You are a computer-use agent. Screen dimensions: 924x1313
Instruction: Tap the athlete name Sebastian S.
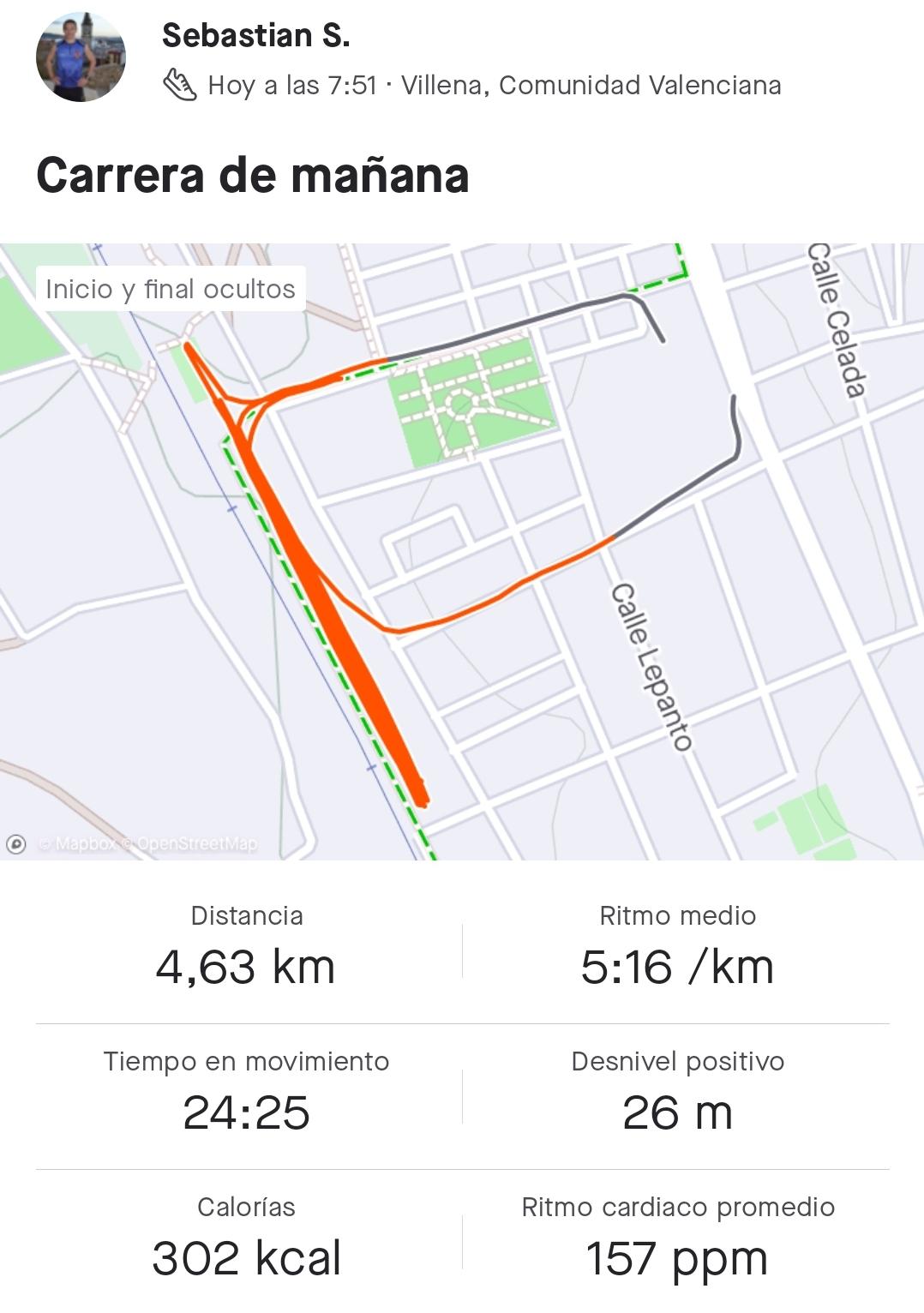(x=255, y=35)
